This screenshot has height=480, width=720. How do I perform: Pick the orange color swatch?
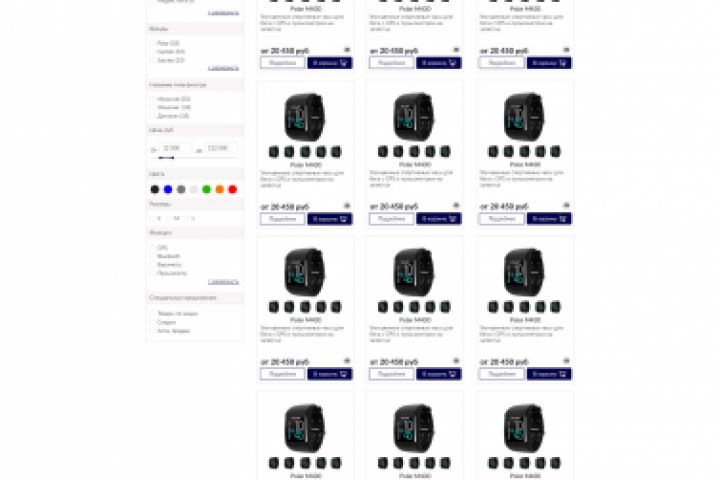coord(219,189)
